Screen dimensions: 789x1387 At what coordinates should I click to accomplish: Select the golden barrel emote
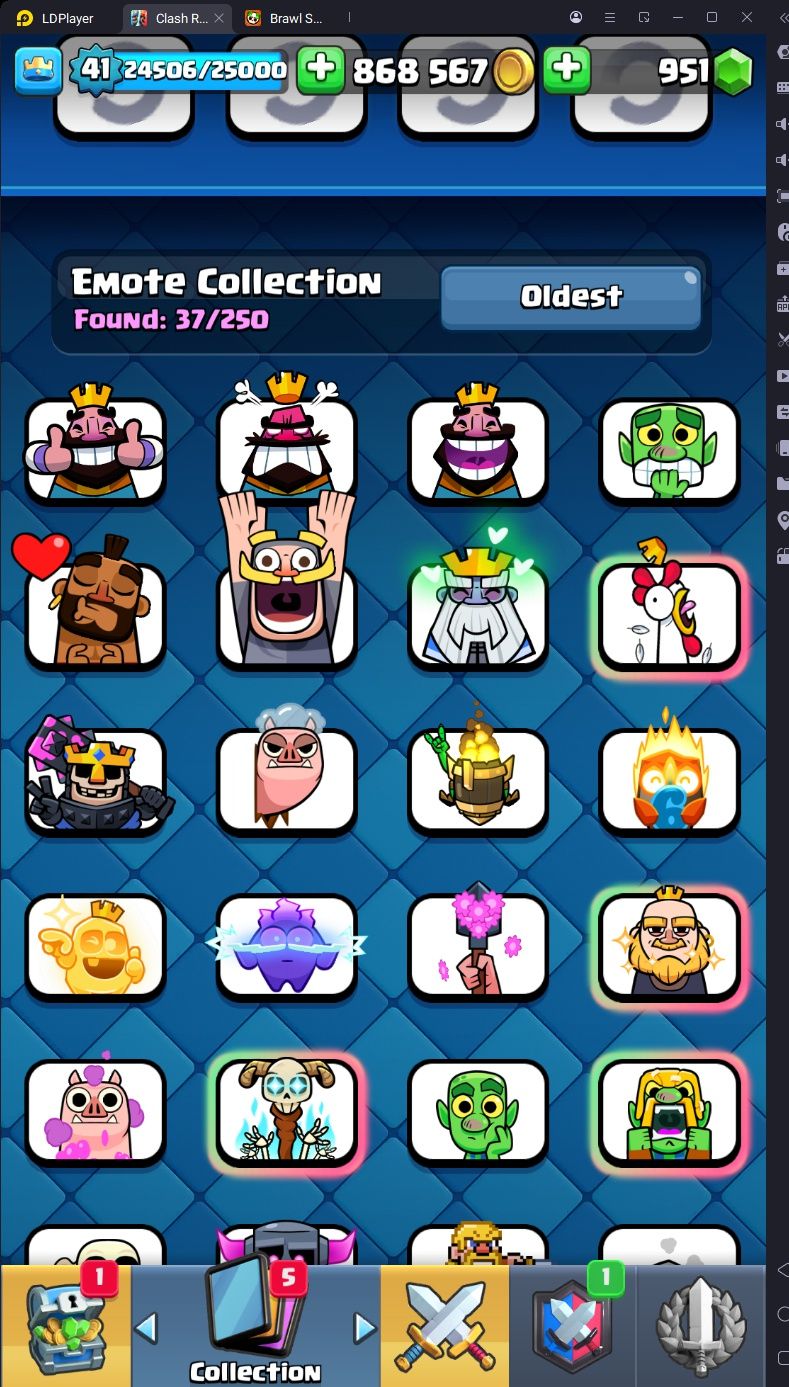click(478, 780)
